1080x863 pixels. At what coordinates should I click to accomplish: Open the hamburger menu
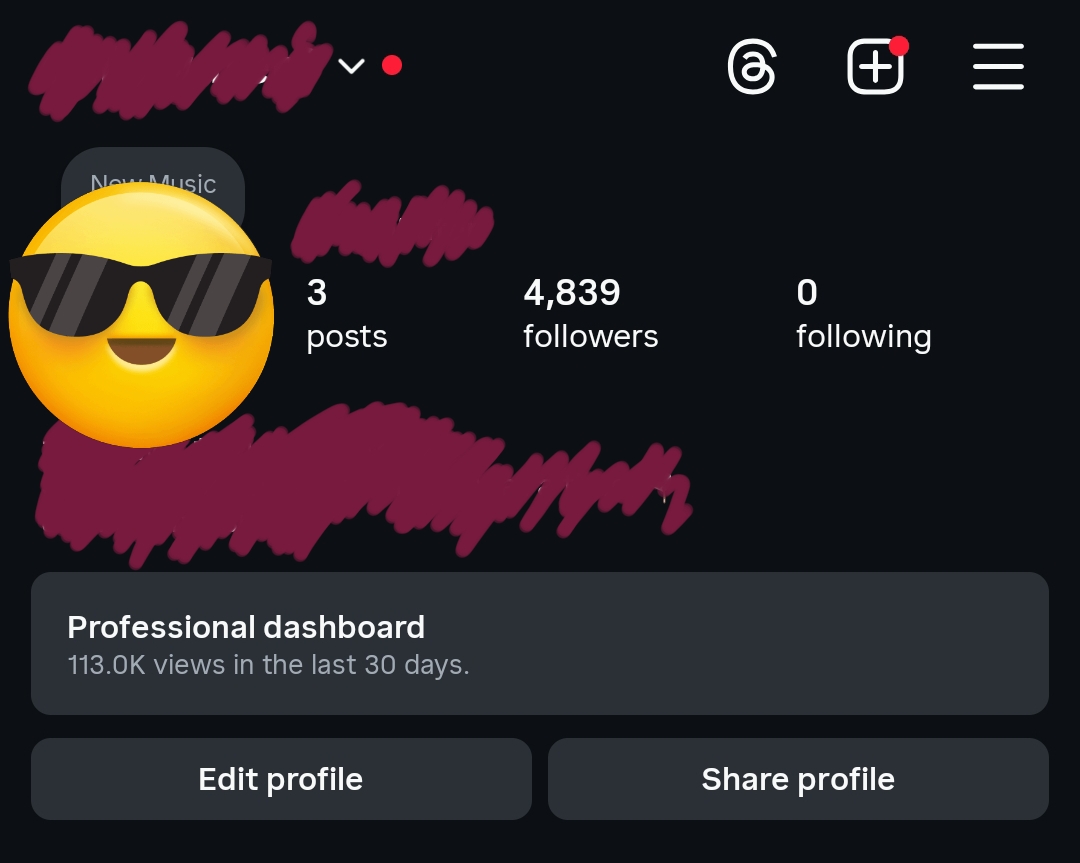(997, 67)
